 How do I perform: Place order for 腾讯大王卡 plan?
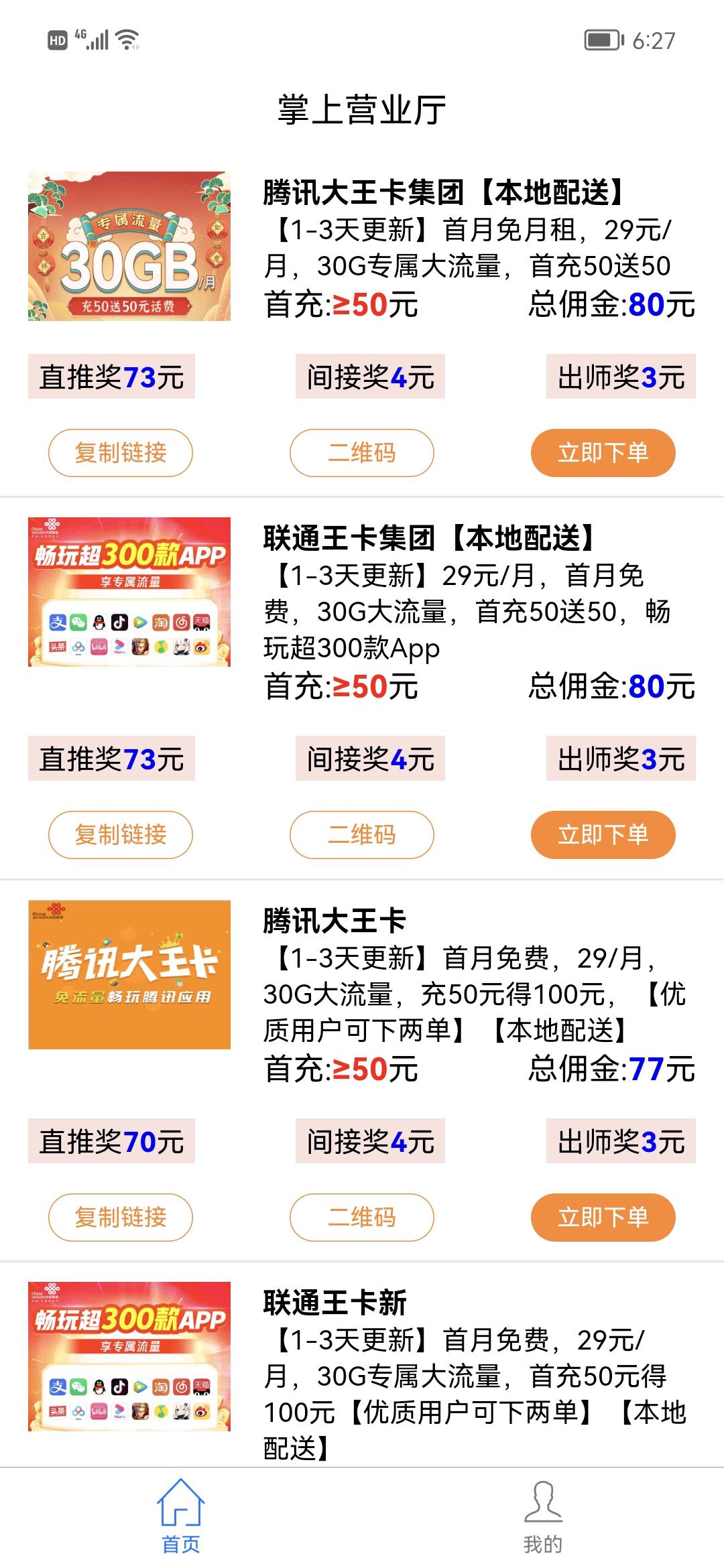pyautogui.click(x=603, y=1217)
